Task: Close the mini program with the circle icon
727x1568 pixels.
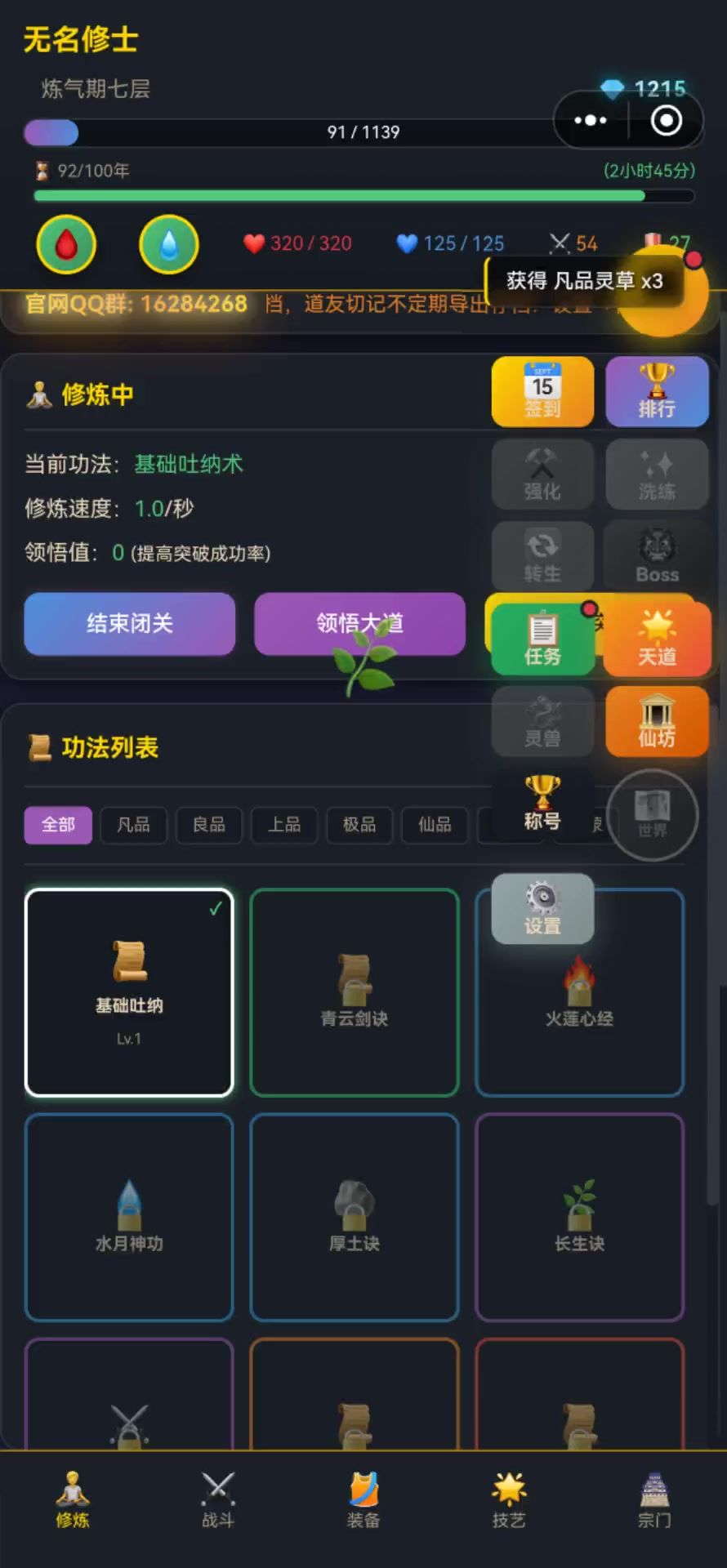Action: tap(666, 121)
